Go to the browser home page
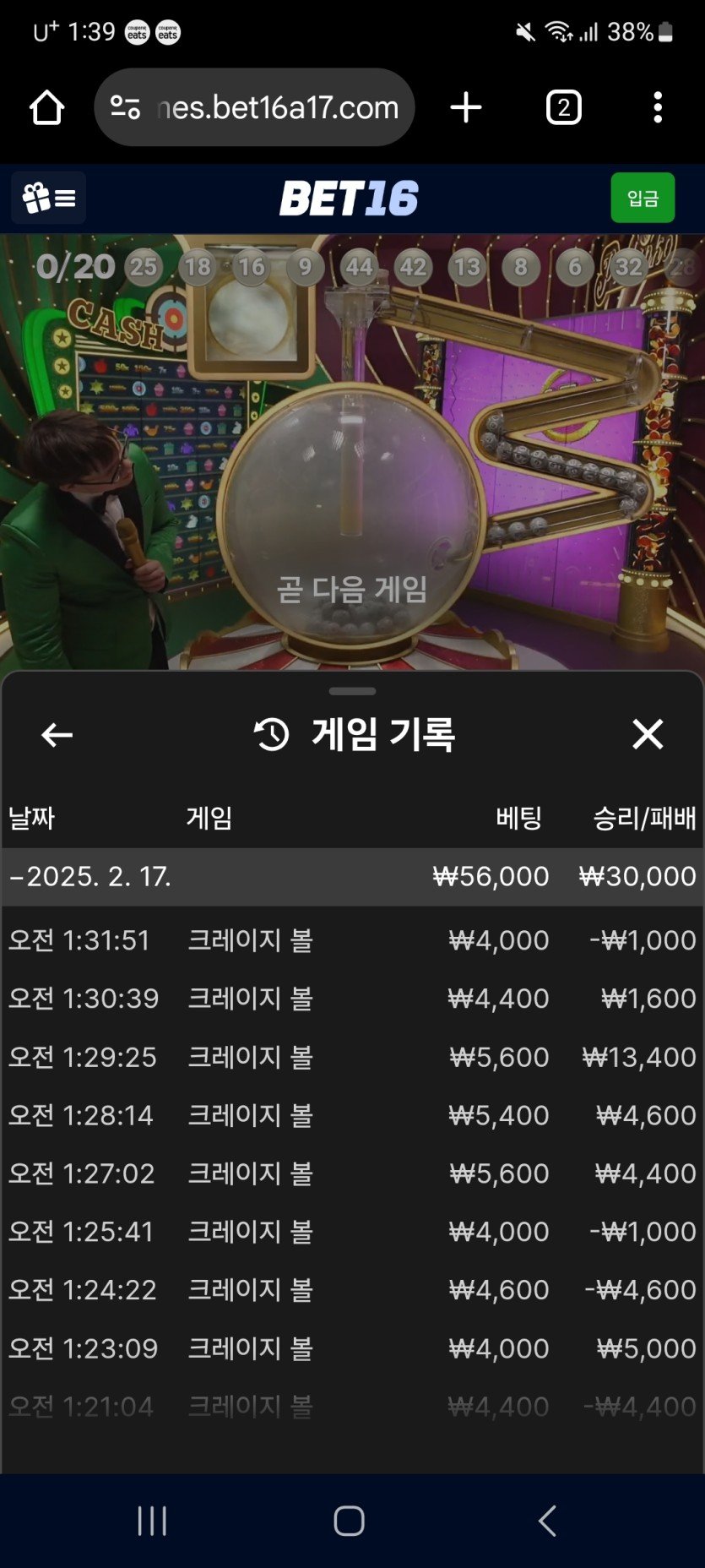The height and width of the screenshot is (1568, 705). pyautogui.click(x=46, y=108)
